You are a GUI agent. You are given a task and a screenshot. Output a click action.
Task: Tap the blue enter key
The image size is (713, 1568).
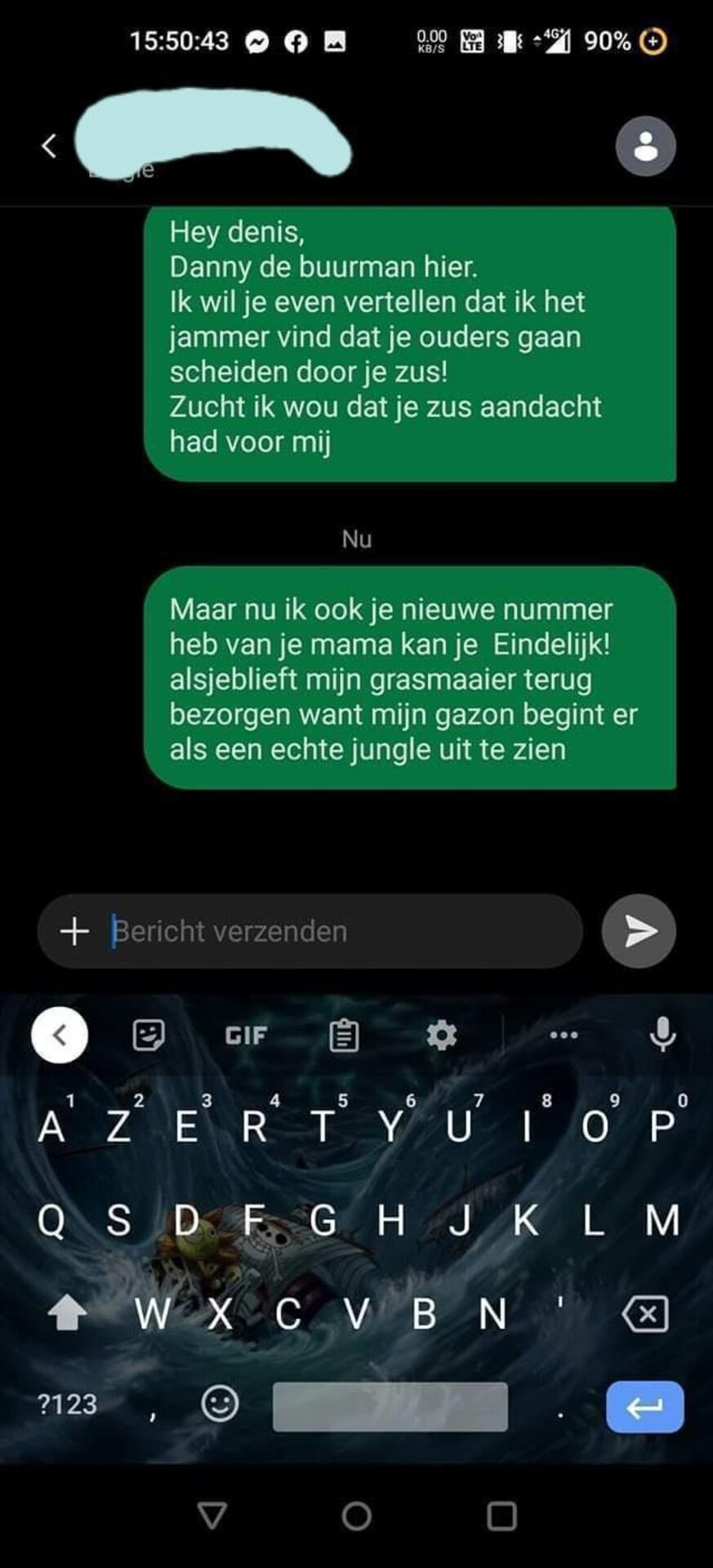644,1406
